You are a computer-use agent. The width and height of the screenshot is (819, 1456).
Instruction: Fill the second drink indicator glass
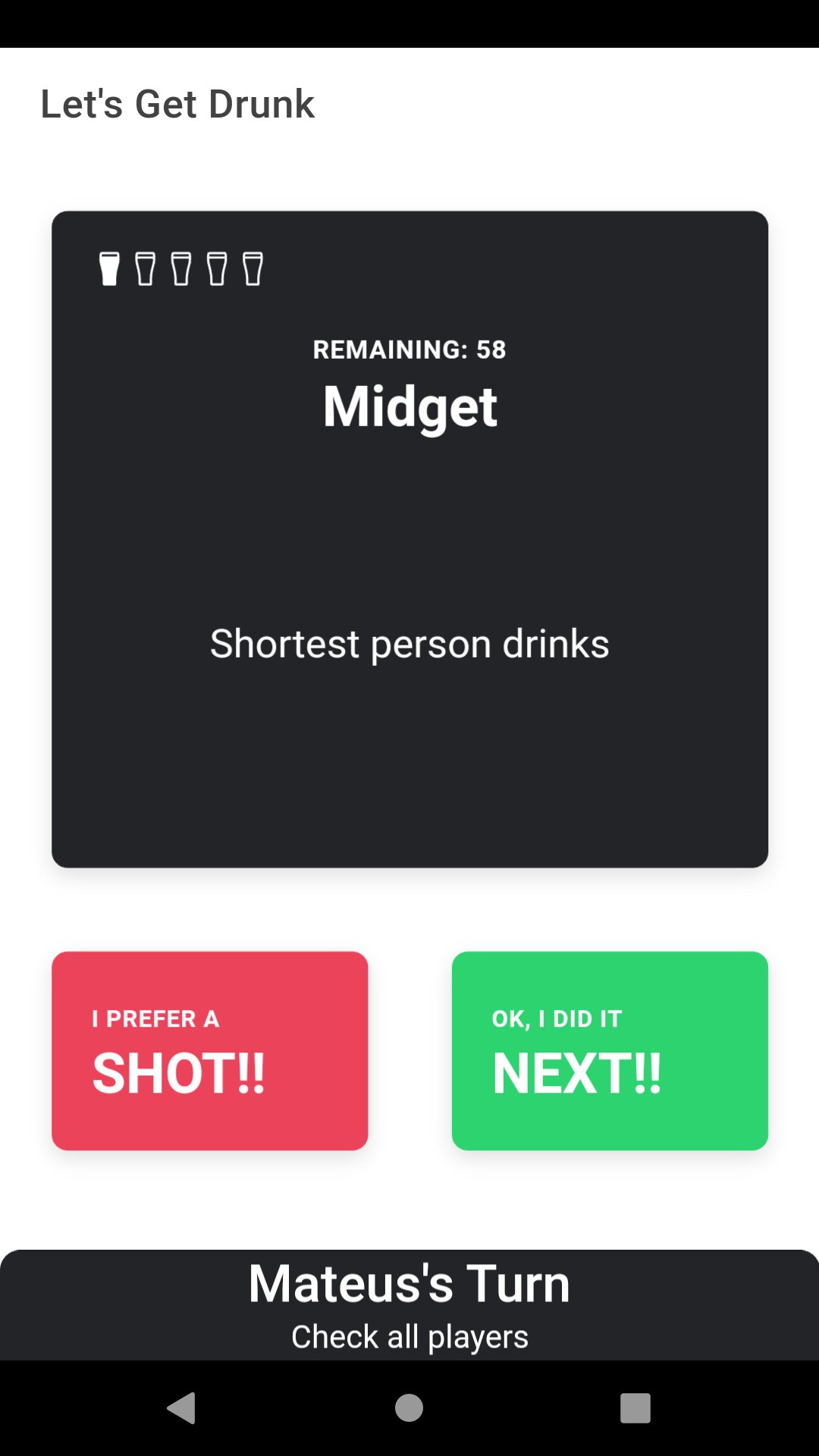146,268
